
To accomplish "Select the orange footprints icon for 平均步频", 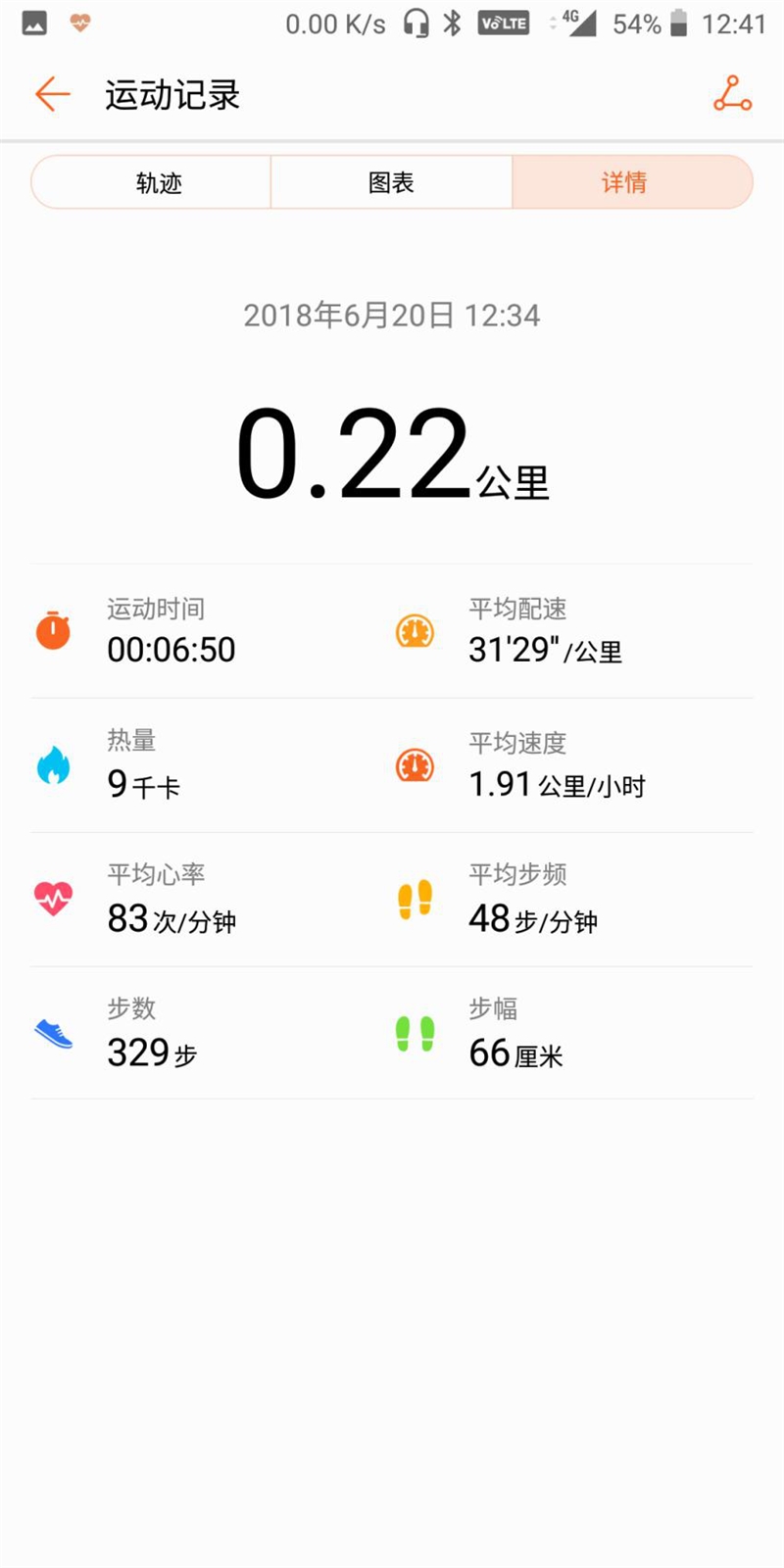I will pyautogui.click(x=415, y=899).
